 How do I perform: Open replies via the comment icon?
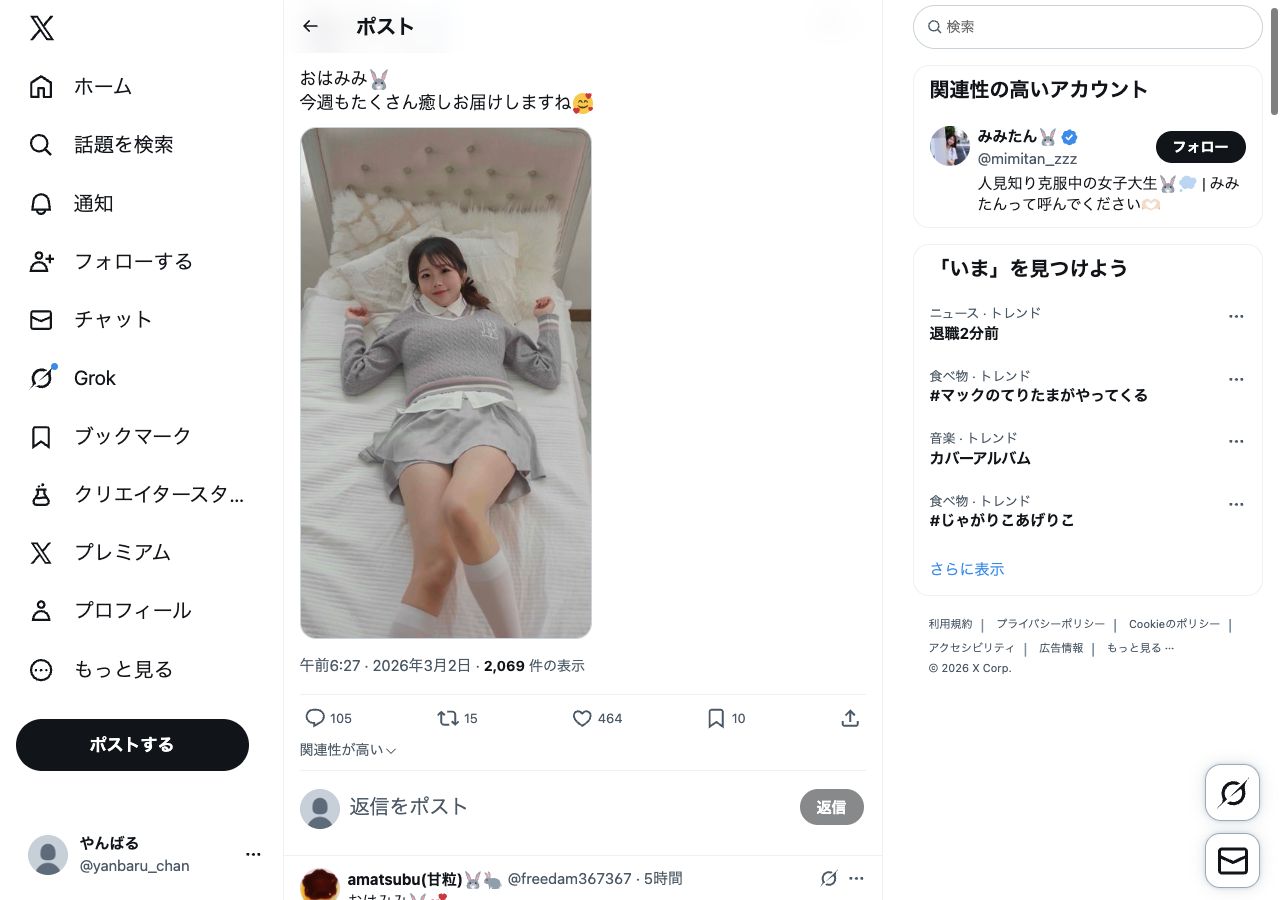pyautogui.click(x=315, y=718)
